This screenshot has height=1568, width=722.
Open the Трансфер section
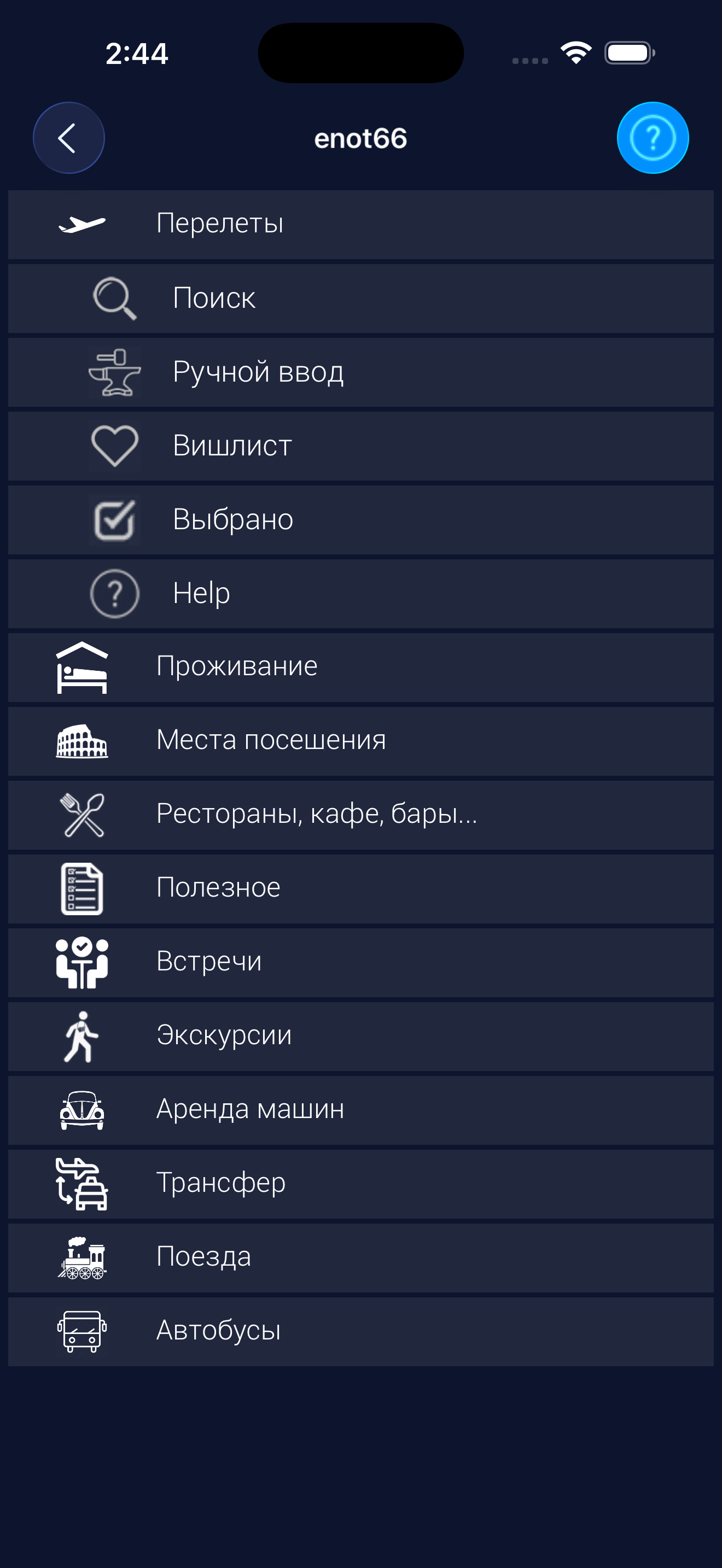(360, 1183)
